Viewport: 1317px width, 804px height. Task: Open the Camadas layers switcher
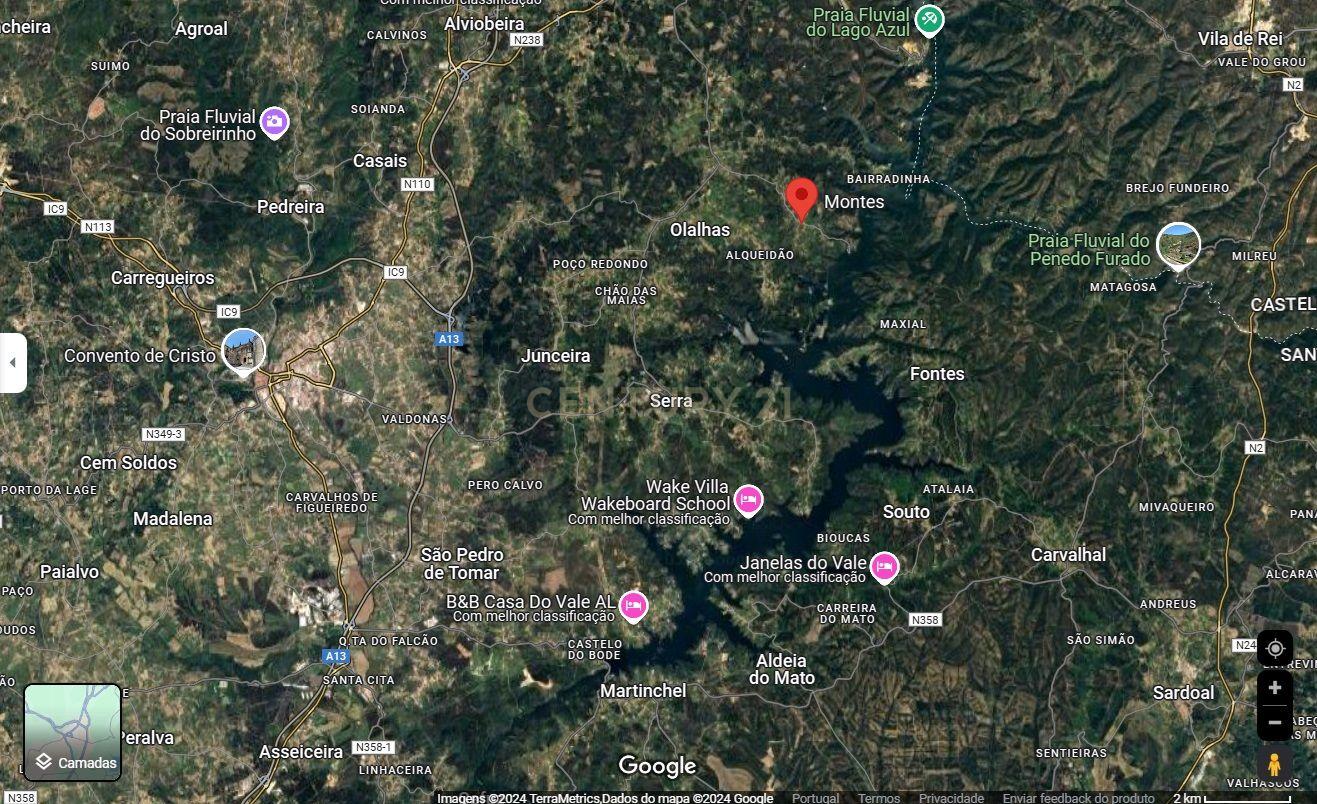click(x=72, y=732)
